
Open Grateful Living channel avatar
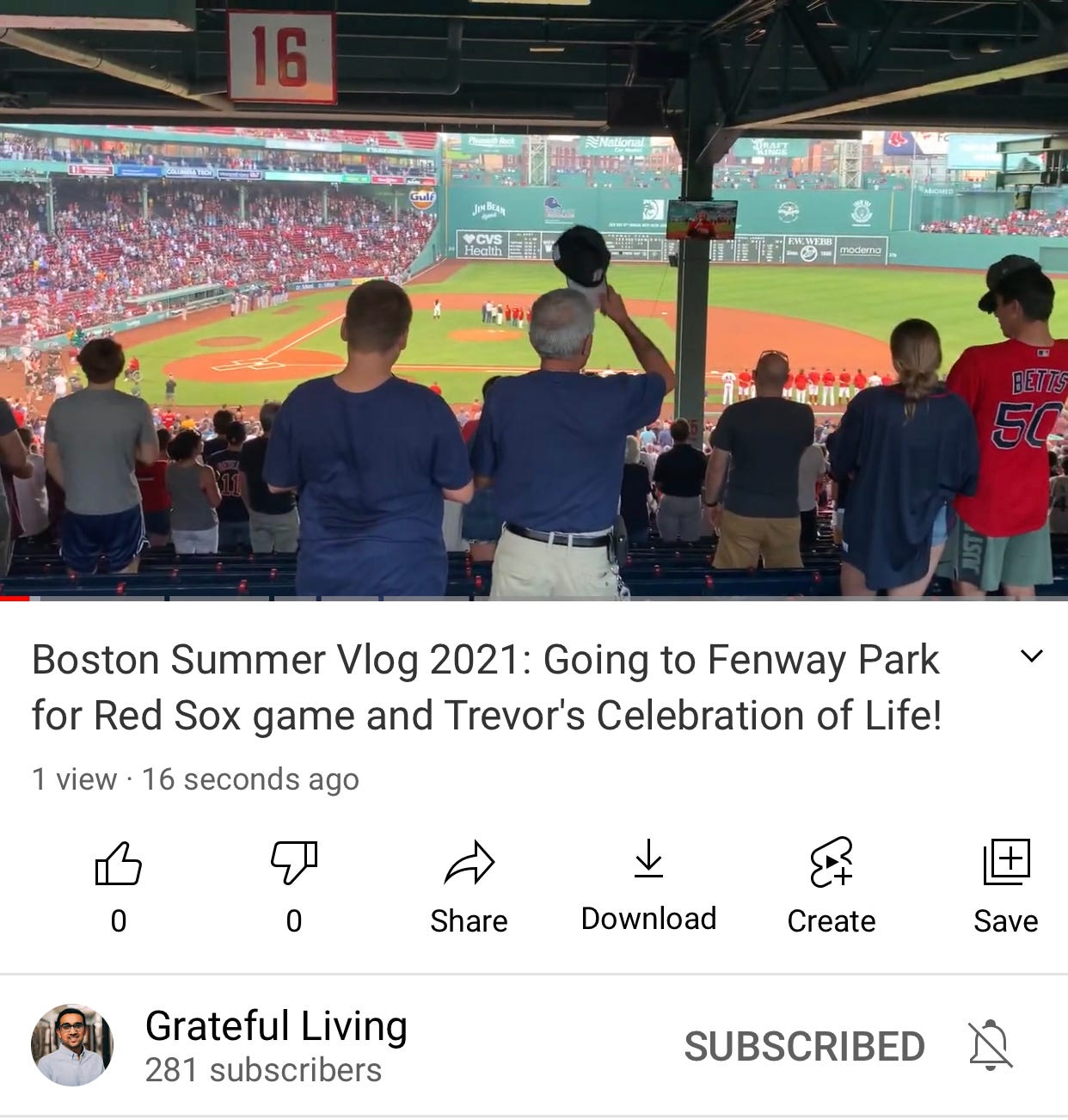(x=72, y=1045)
